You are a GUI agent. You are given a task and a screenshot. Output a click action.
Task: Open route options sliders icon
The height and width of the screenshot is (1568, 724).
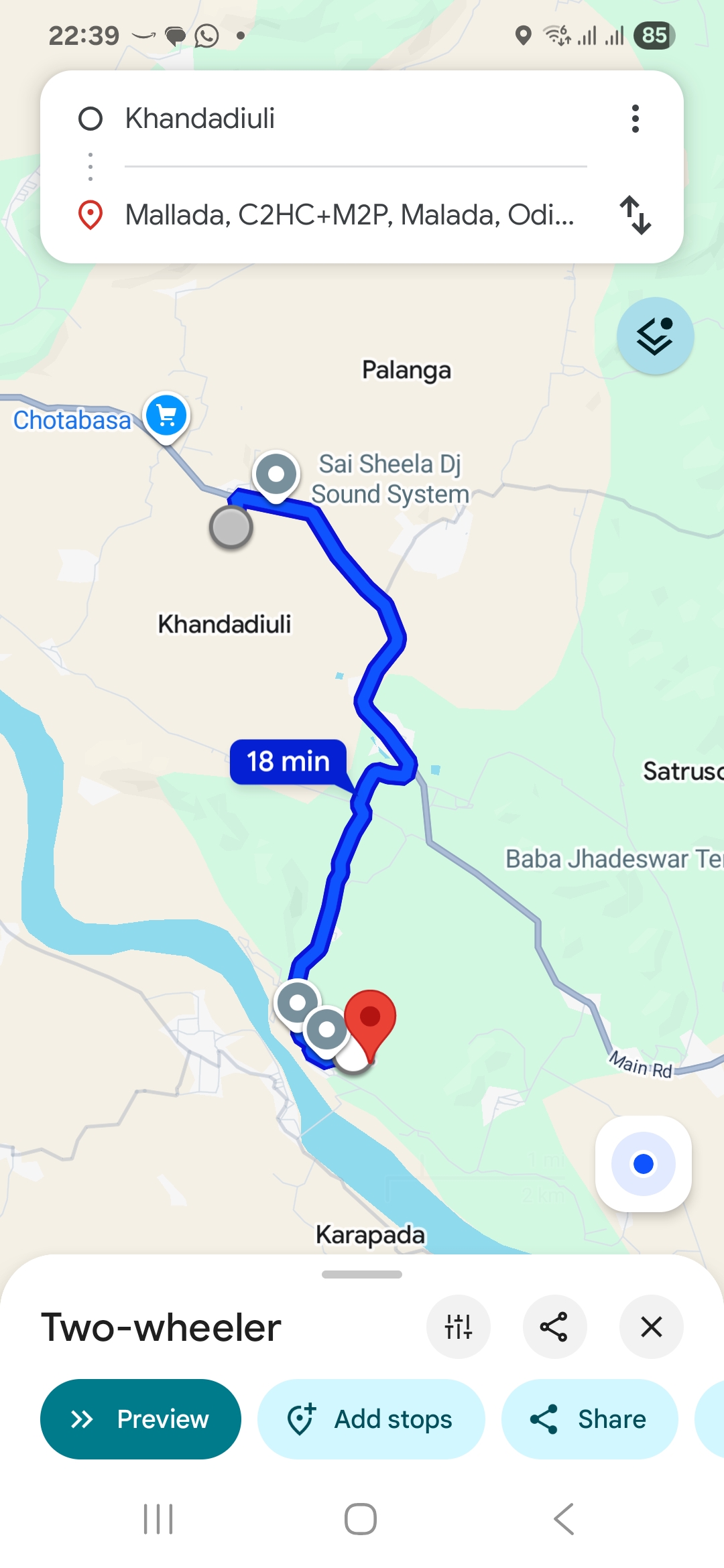(x=459, y=1327)
